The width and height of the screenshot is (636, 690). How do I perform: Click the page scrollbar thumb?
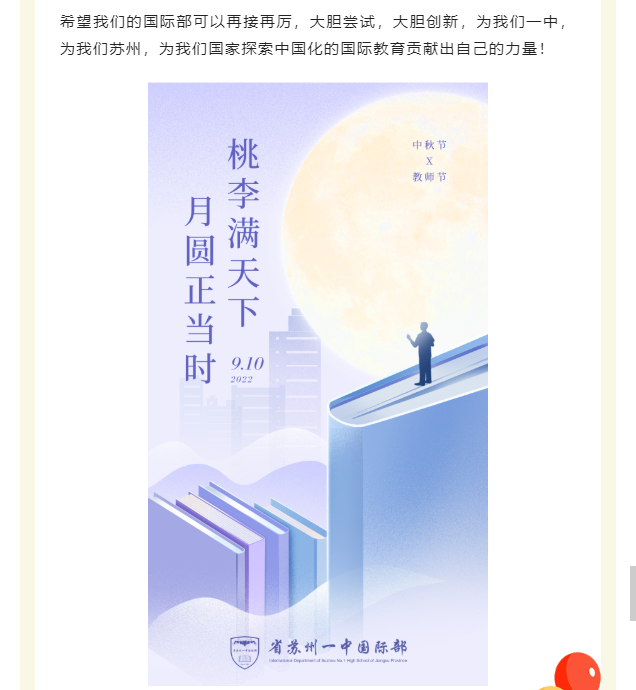632,592
